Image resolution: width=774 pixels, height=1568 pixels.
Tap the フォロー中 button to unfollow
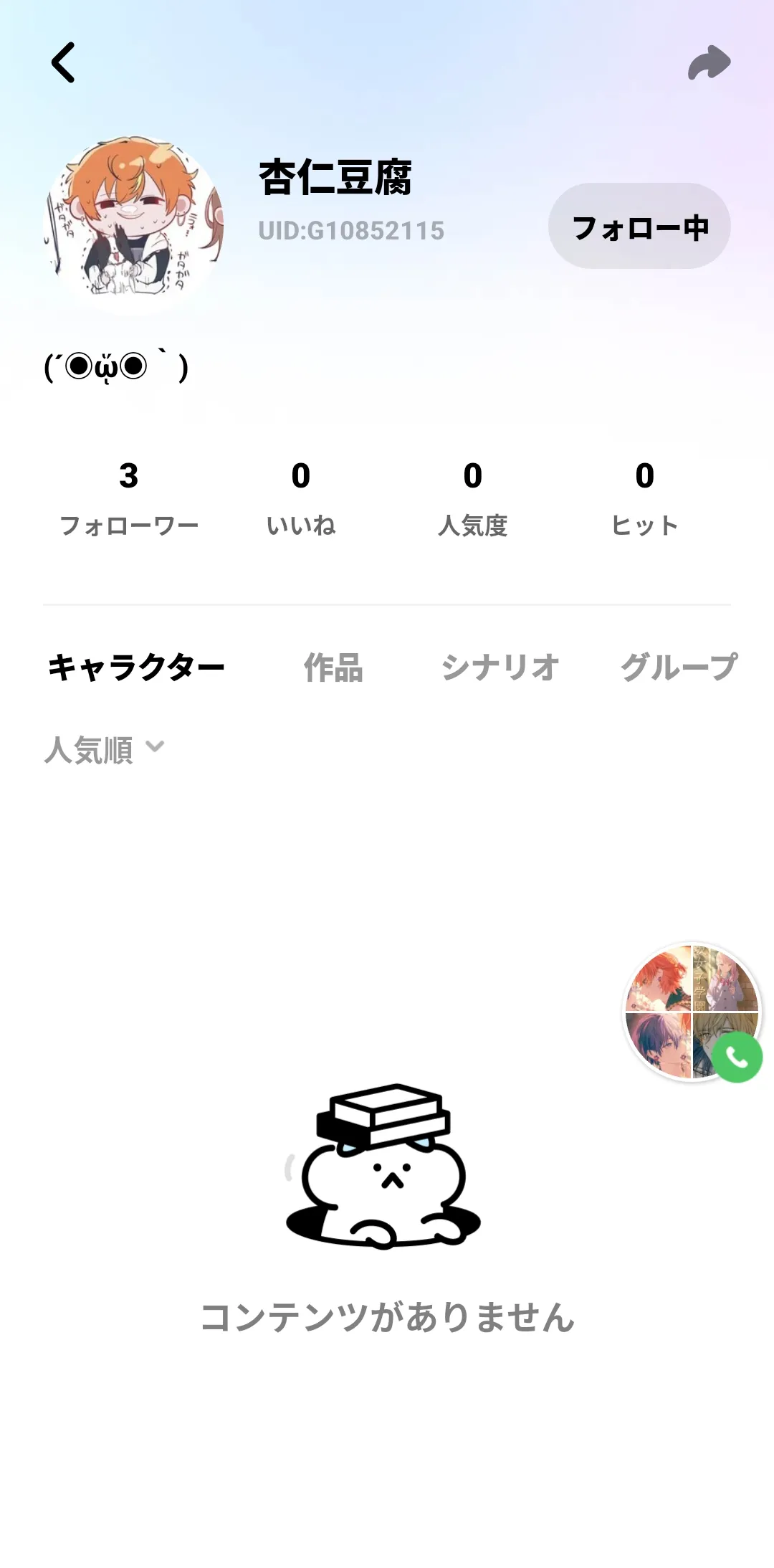pyautogui.click(x=639, y=227)
